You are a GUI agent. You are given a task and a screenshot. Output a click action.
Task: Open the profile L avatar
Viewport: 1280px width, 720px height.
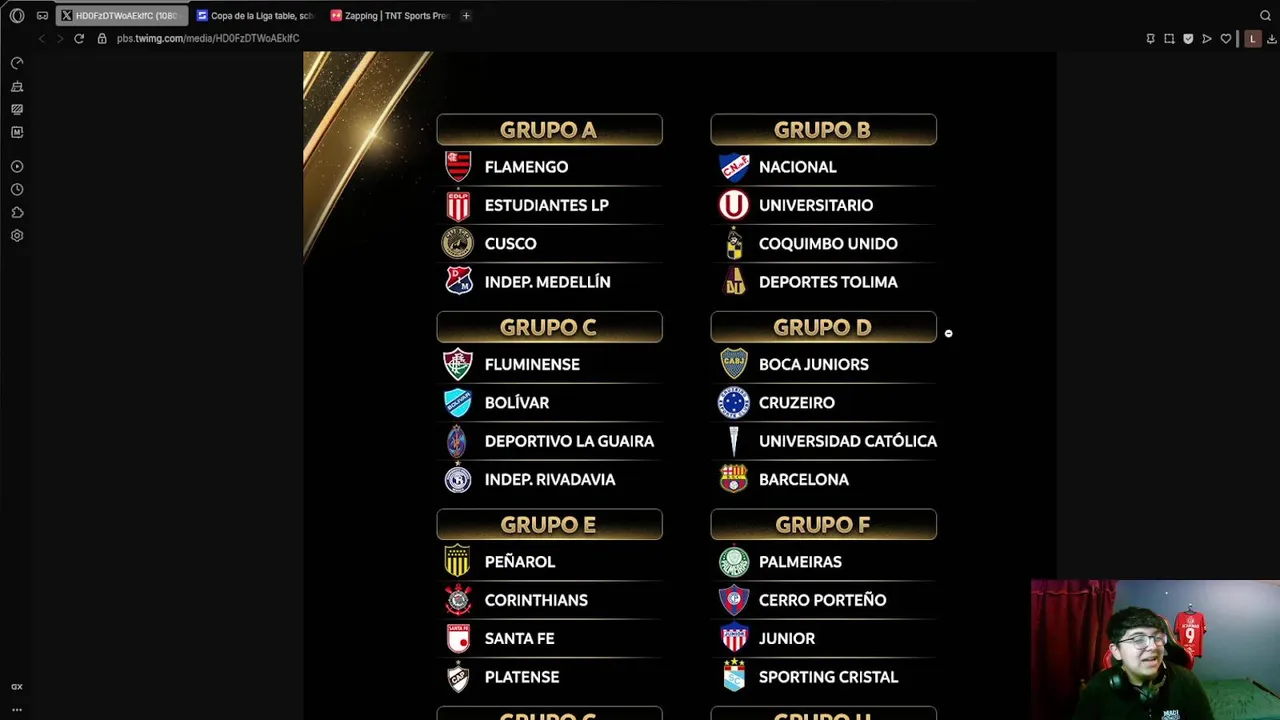pyautogui.click(x=1252, y=39)
